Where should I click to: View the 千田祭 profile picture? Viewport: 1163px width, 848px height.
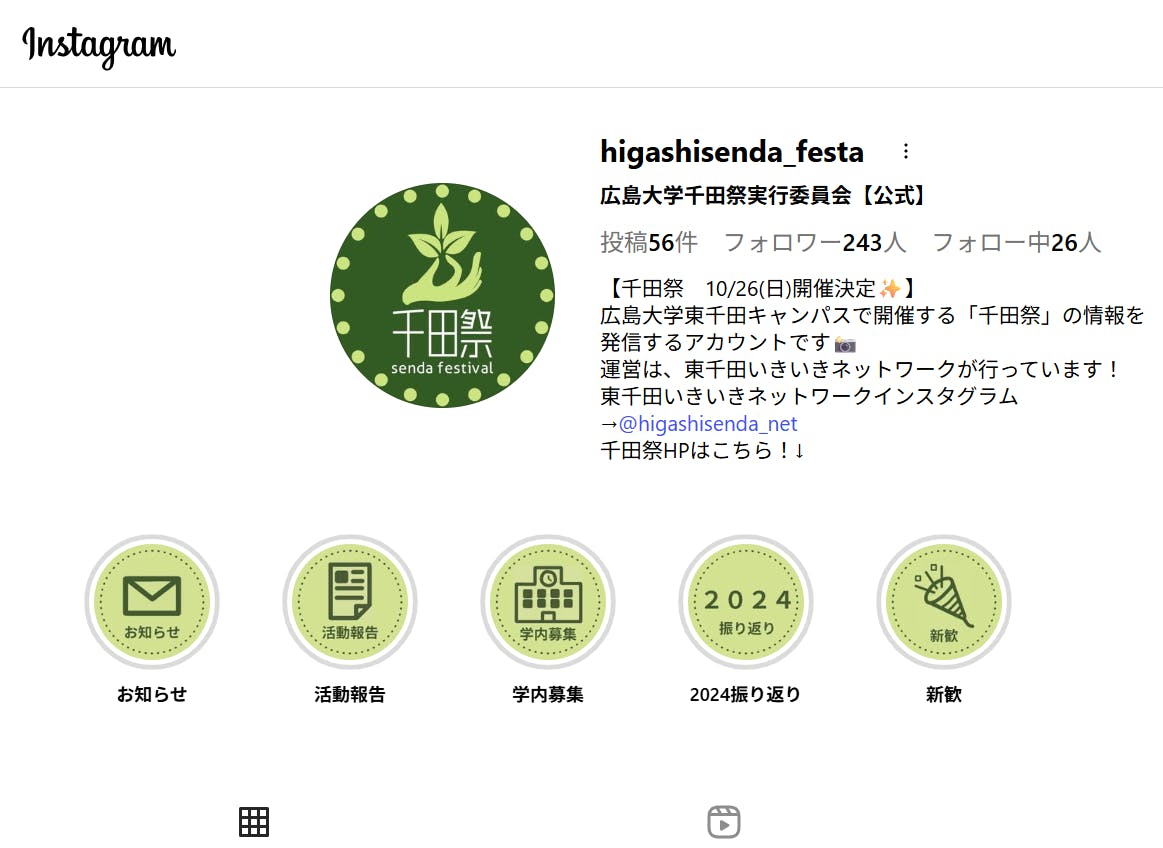[443, 295]
